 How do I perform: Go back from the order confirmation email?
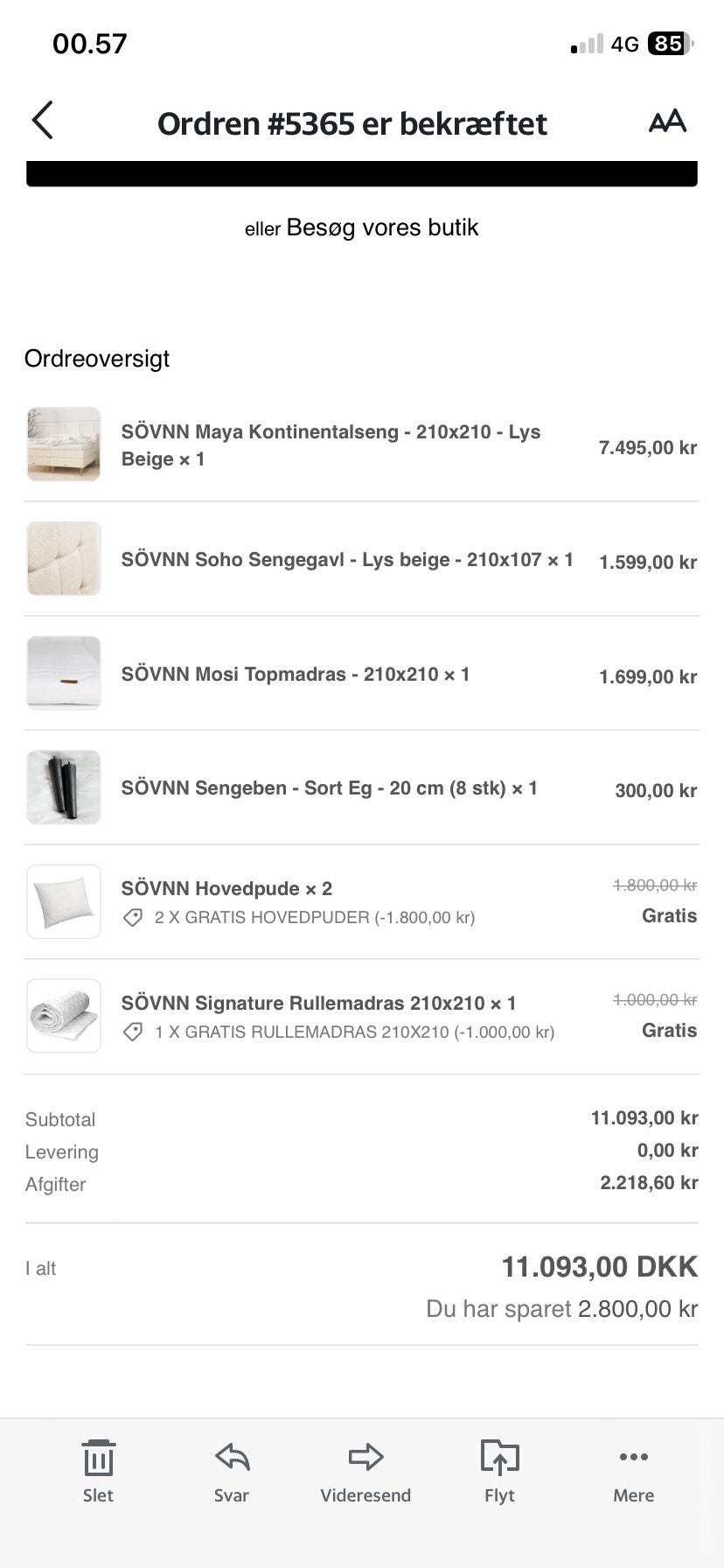coord(42,121)
